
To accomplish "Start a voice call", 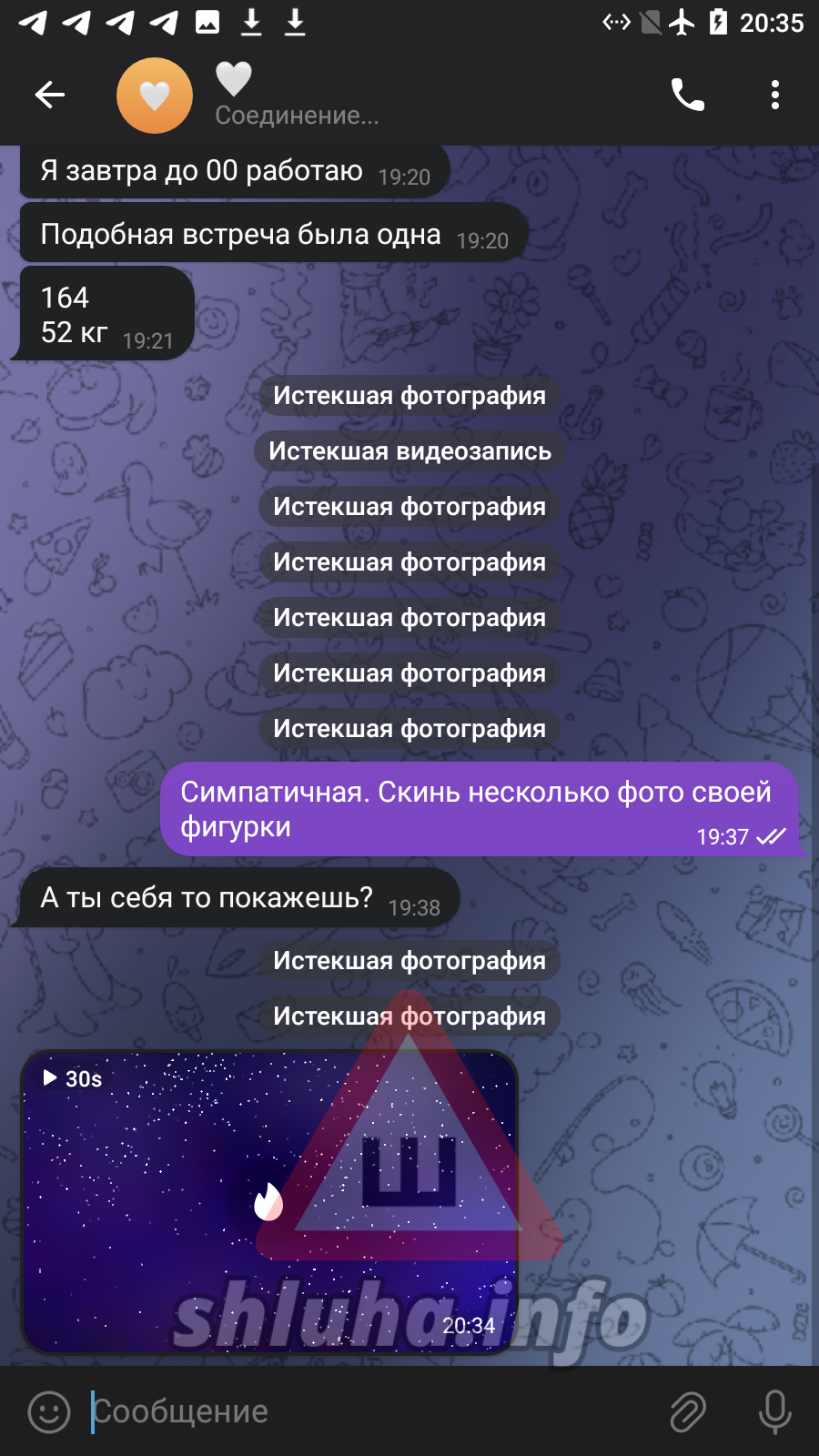I will (688, 95).
